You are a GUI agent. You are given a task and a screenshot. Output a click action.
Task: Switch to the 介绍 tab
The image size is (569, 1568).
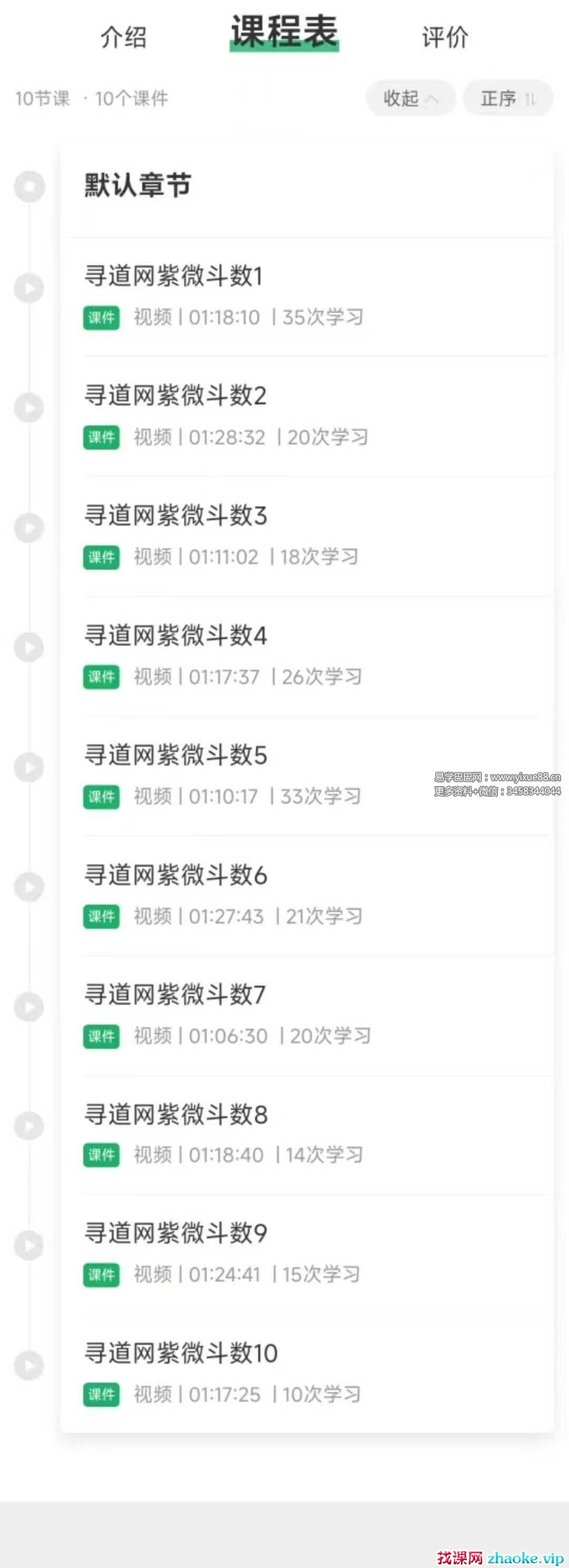coord(124,37)
